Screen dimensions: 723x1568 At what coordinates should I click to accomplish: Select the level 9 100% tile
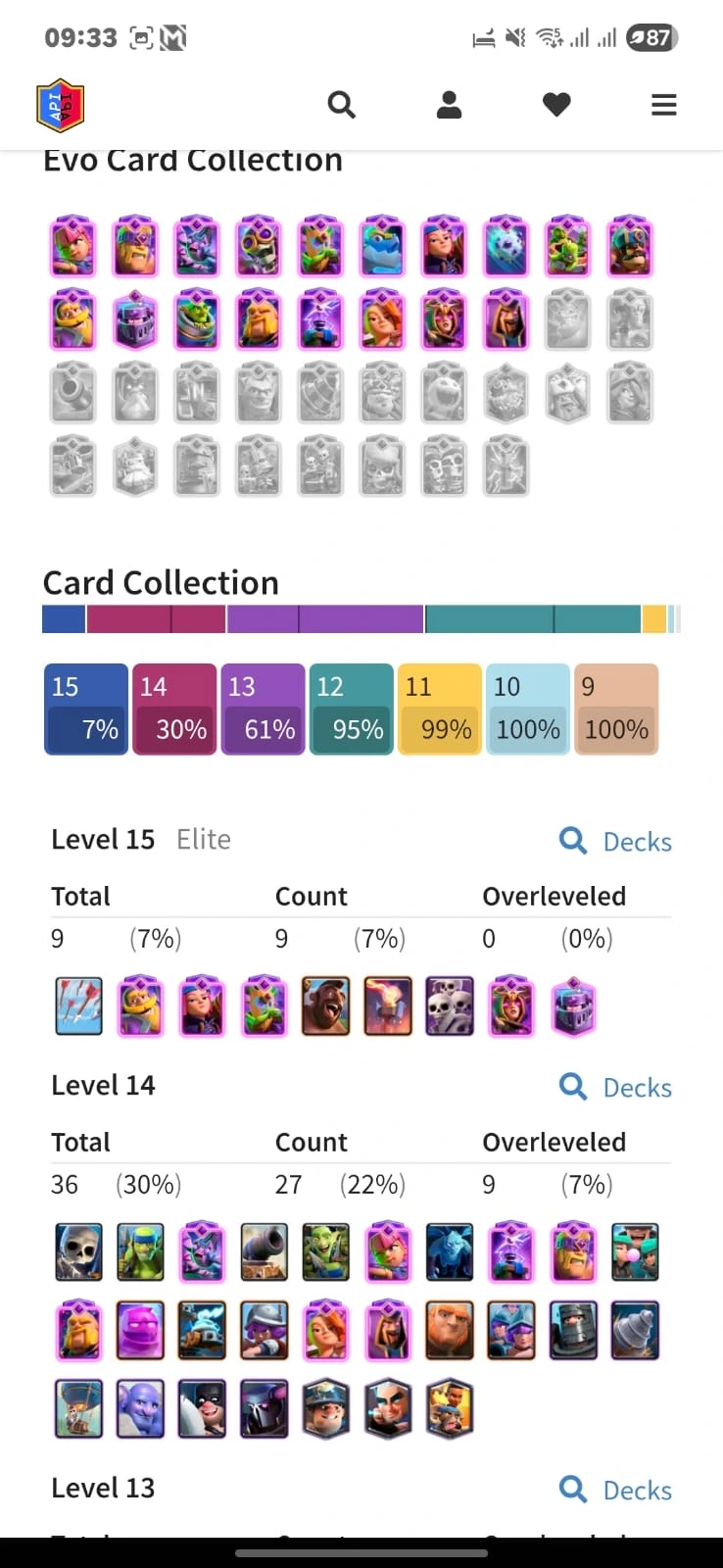click(615, 710)
